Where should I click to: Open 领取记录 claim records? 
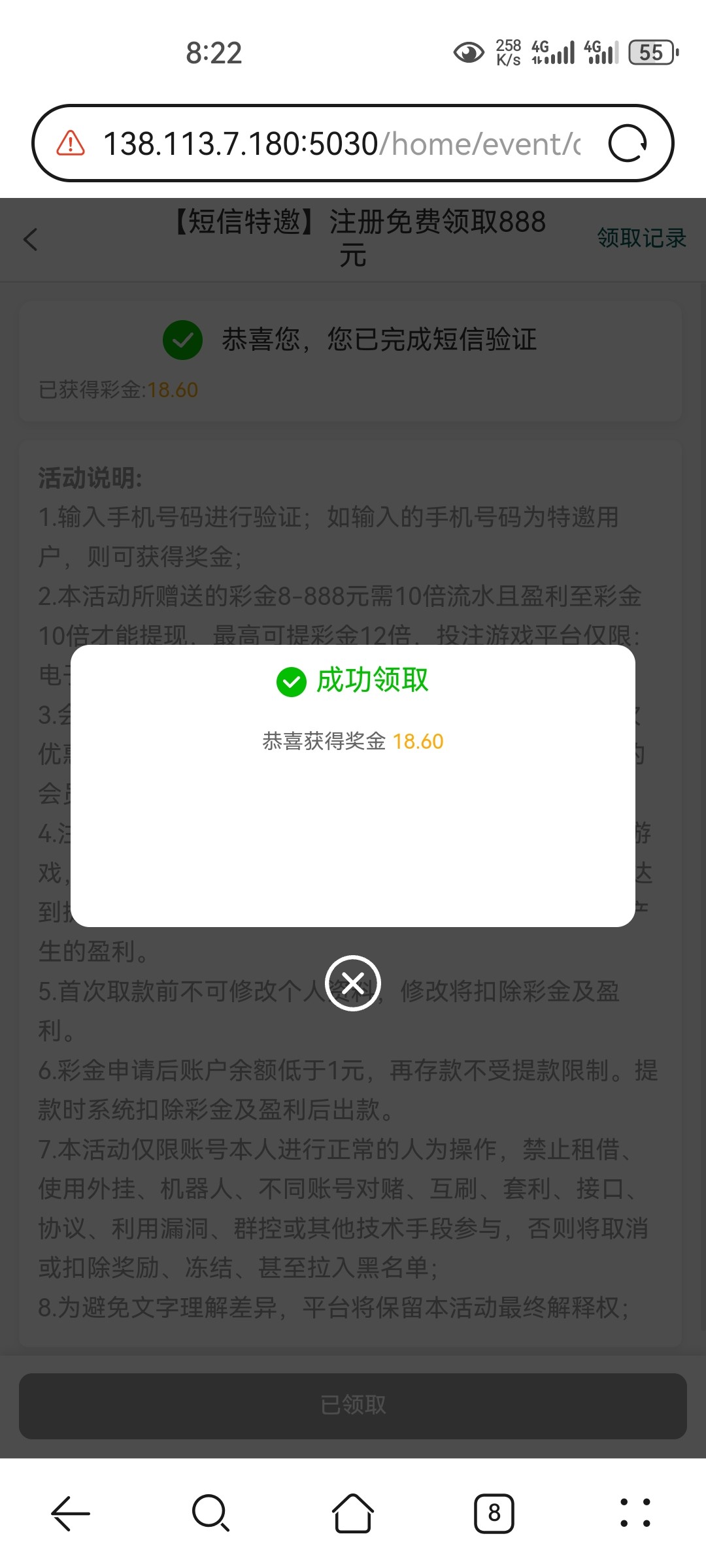641,238
